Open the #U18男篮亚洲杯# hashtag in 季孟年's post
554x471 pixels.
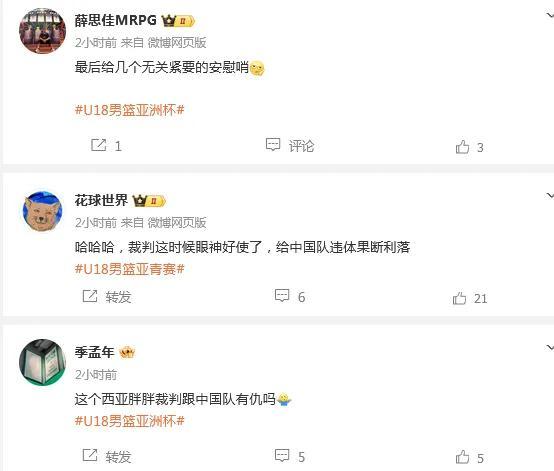[129, 421]
